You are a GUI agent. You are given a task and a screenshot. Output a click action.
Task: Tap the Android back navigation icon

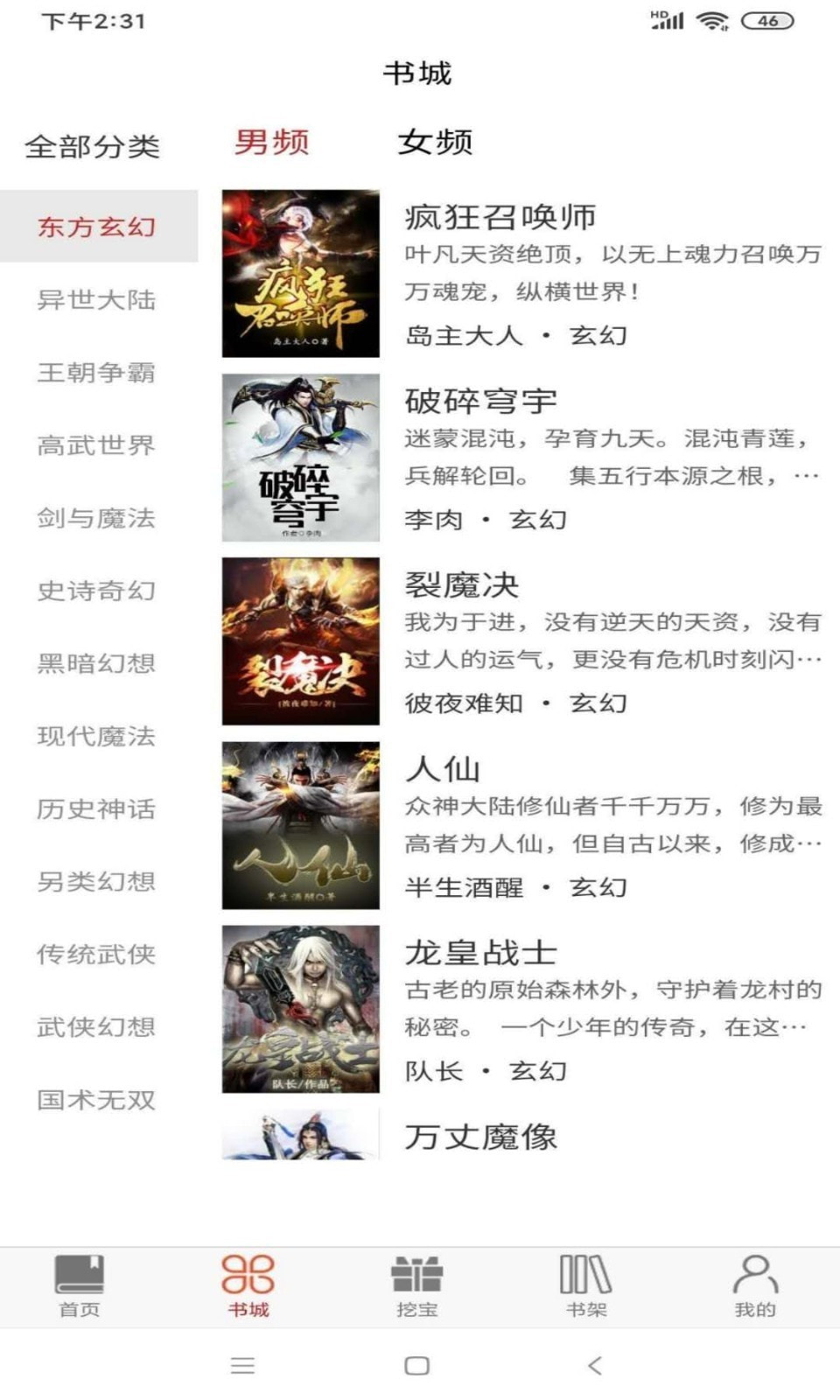coord(595,1365)
